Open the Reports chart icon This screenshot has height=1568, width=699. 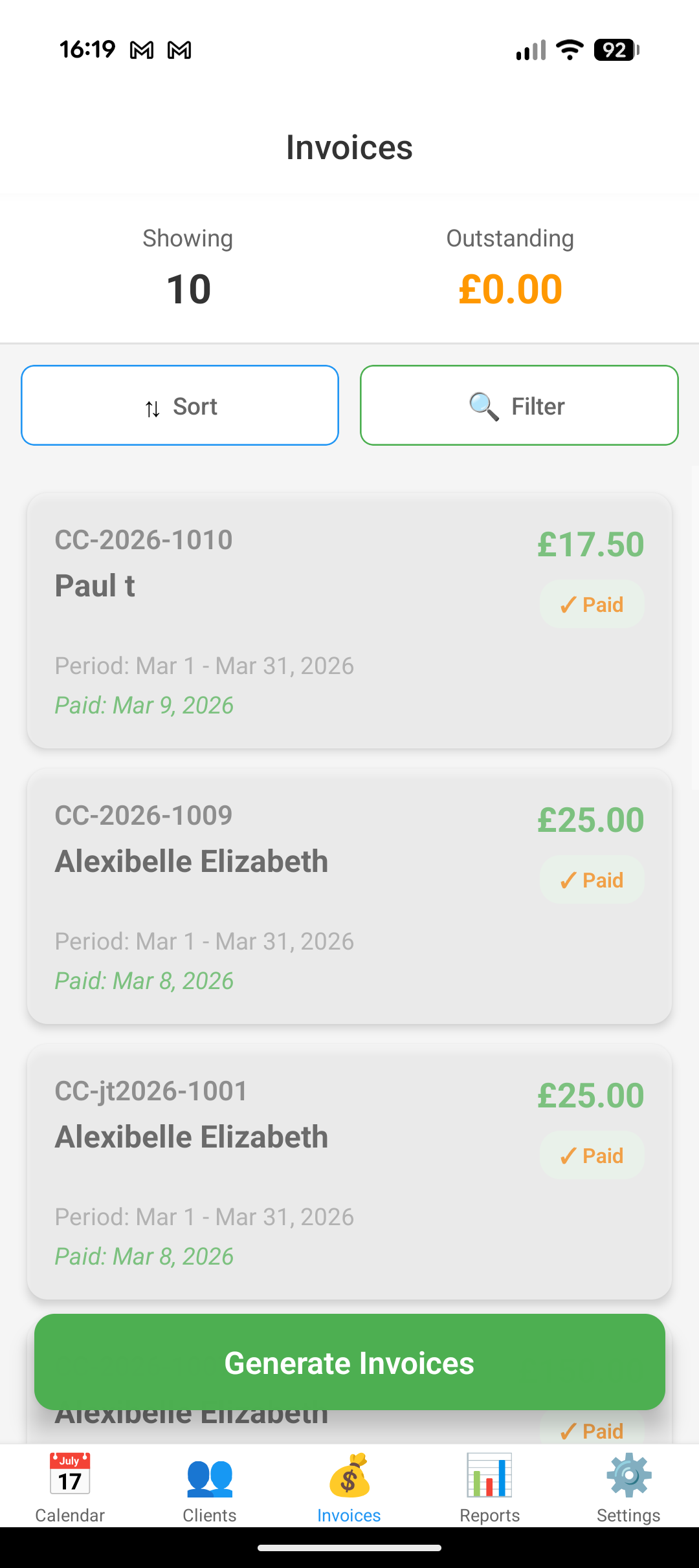[x=489, y=1477]
